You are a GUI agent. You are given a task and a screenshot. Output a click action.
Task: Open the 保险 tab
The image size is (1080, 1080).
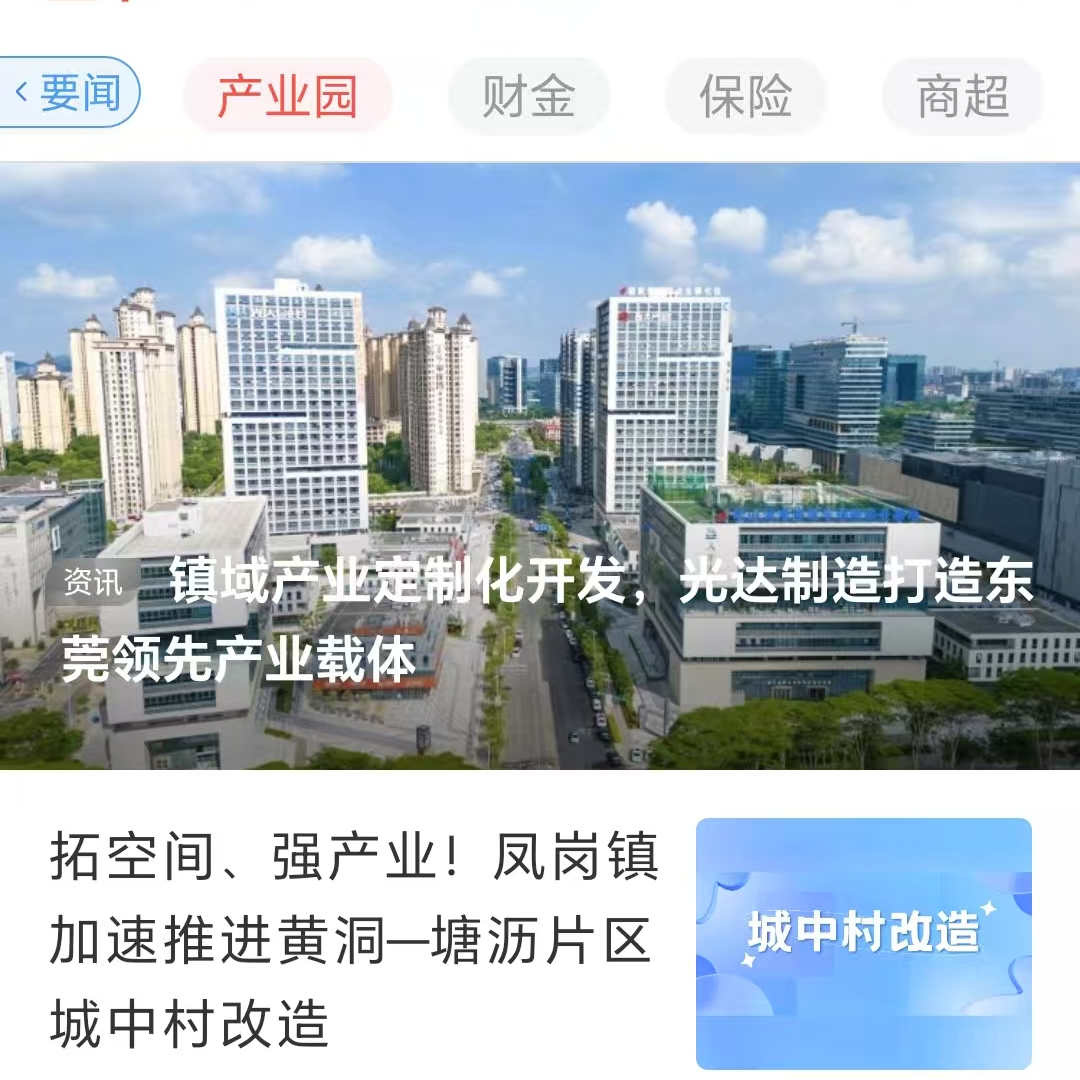[746, 96]
